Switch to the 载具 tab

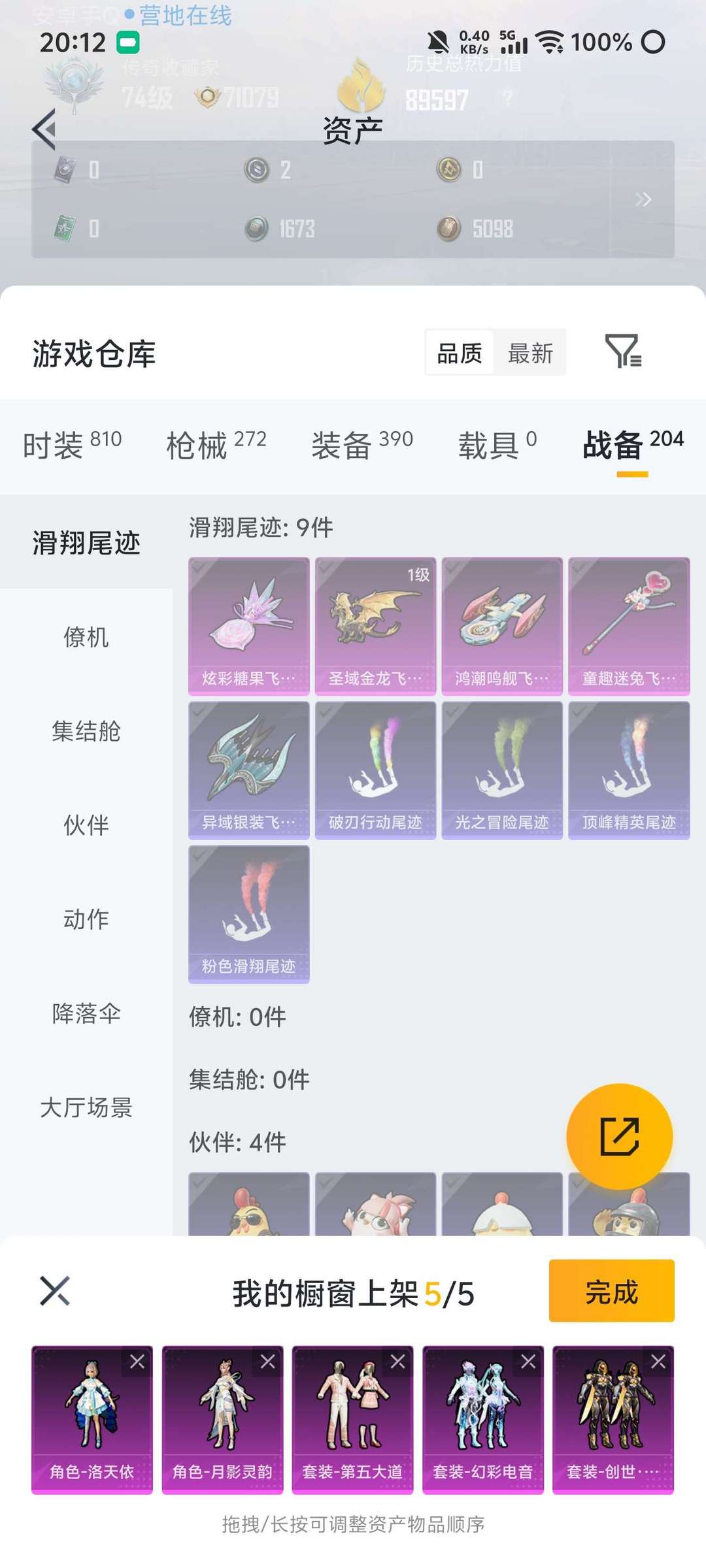pos(497,446)
